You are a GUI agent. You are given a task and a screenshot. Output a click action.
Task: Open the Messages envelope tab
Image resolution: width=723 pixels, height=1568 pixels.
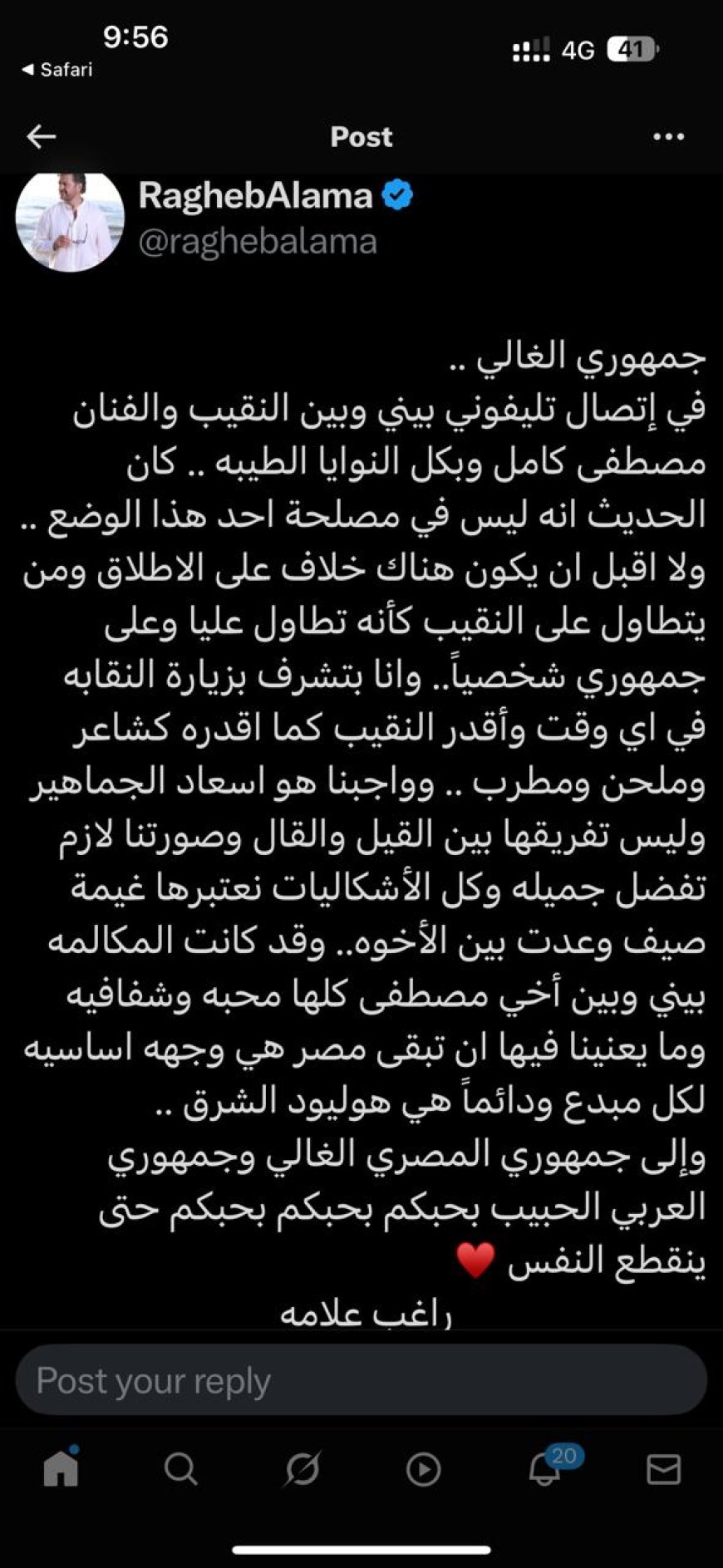(x=664, y=1469)
